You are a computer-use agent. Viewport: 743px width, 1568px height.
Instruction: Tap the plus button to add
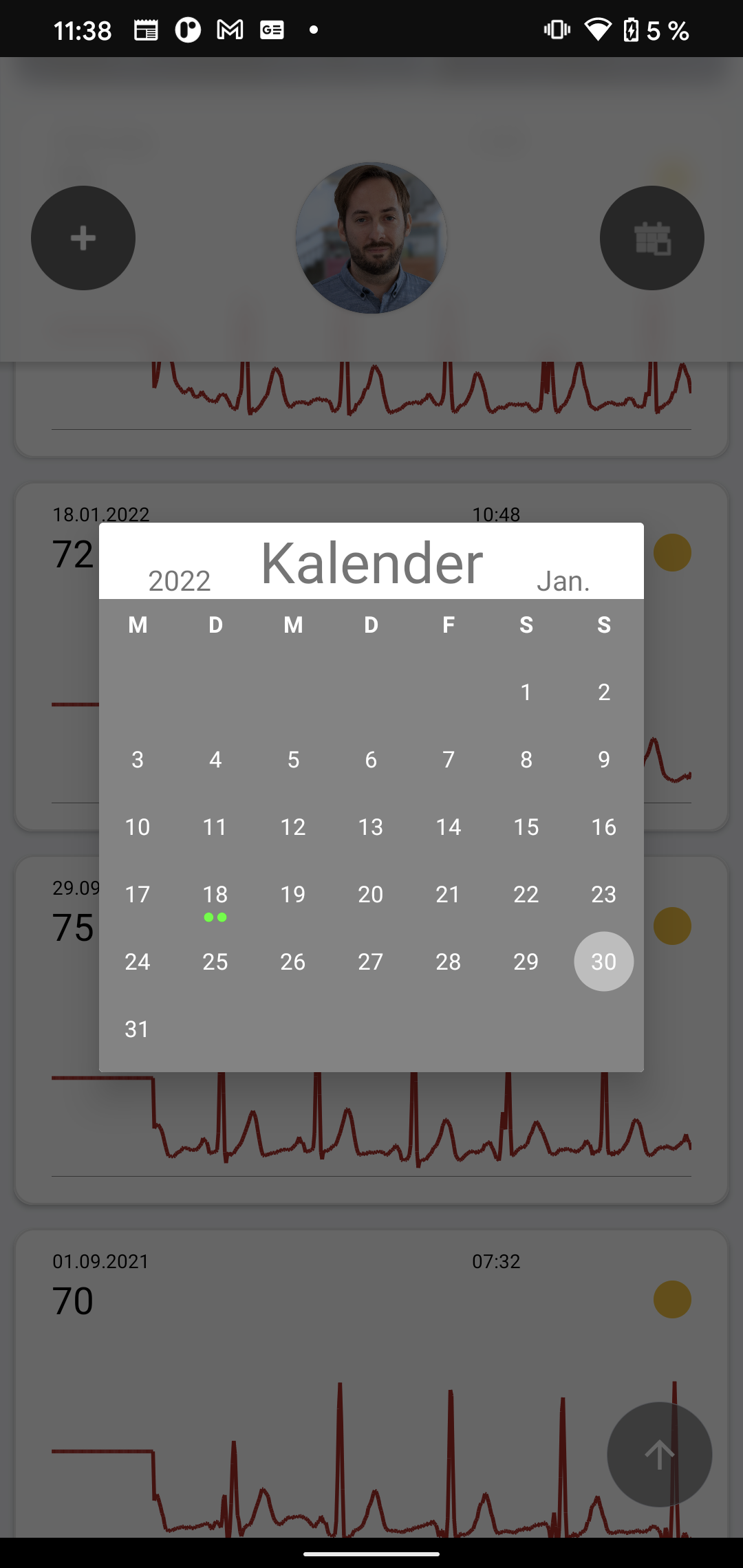[x=83, y=238]
